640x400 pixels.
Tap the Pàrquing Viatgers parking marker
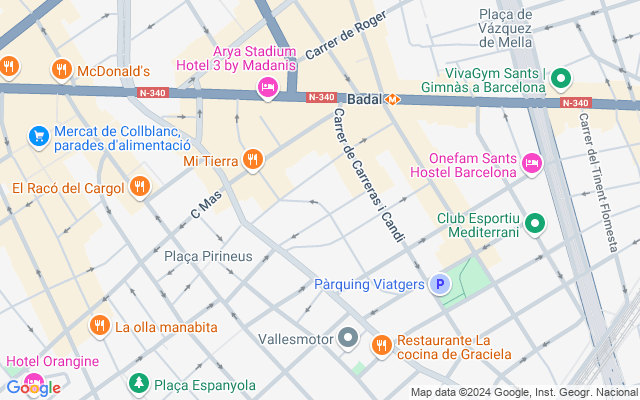439,286
